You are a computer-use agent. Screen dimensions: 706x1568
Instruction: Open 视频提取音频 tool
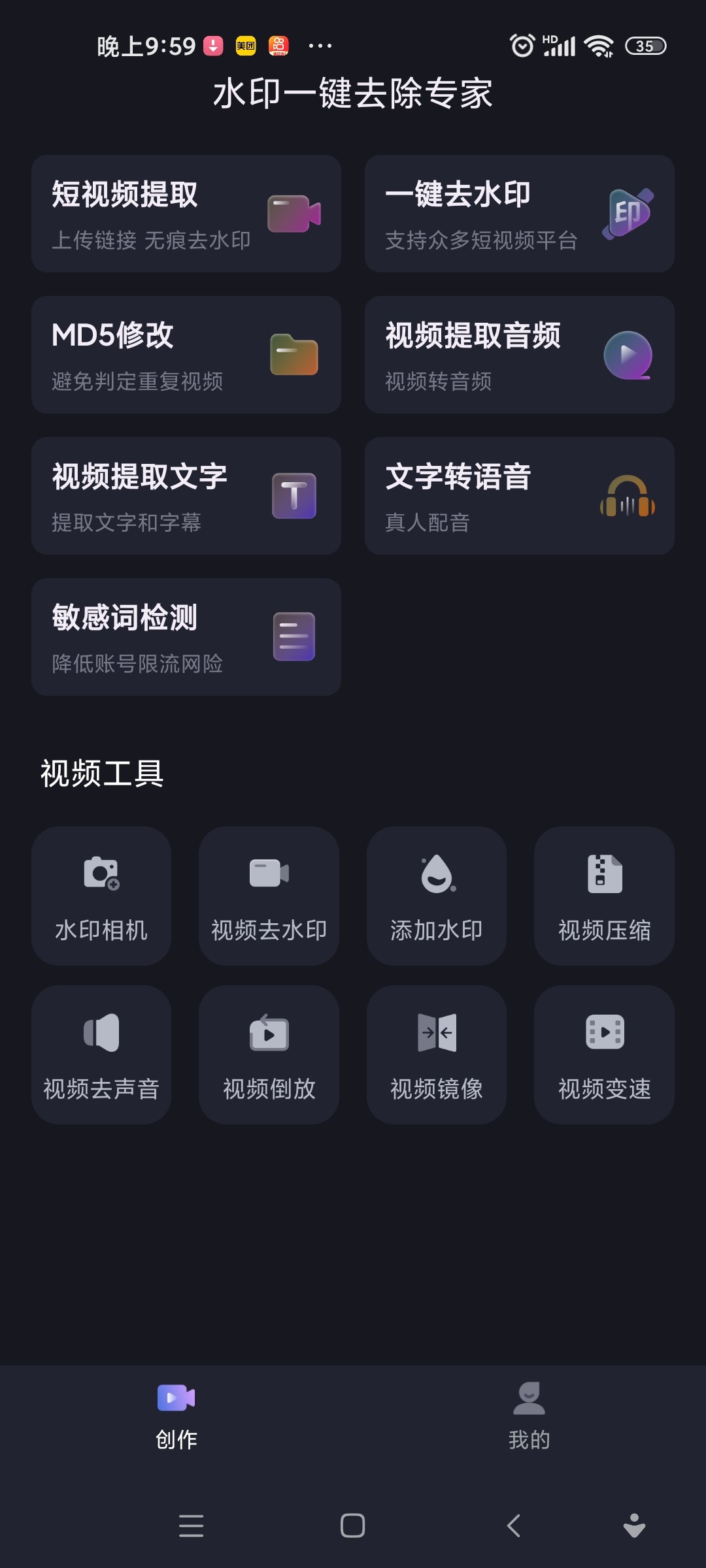coord(520,355)
